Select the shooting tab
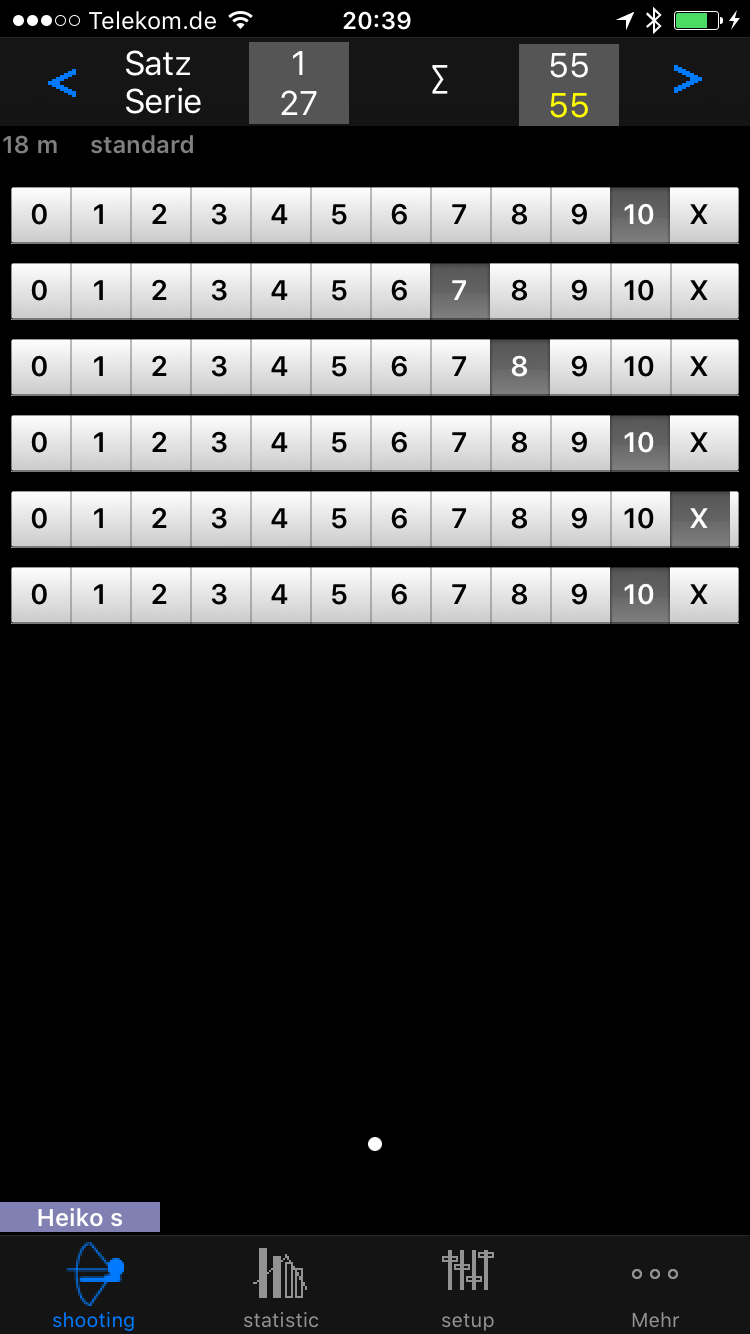 point(94,1287)
